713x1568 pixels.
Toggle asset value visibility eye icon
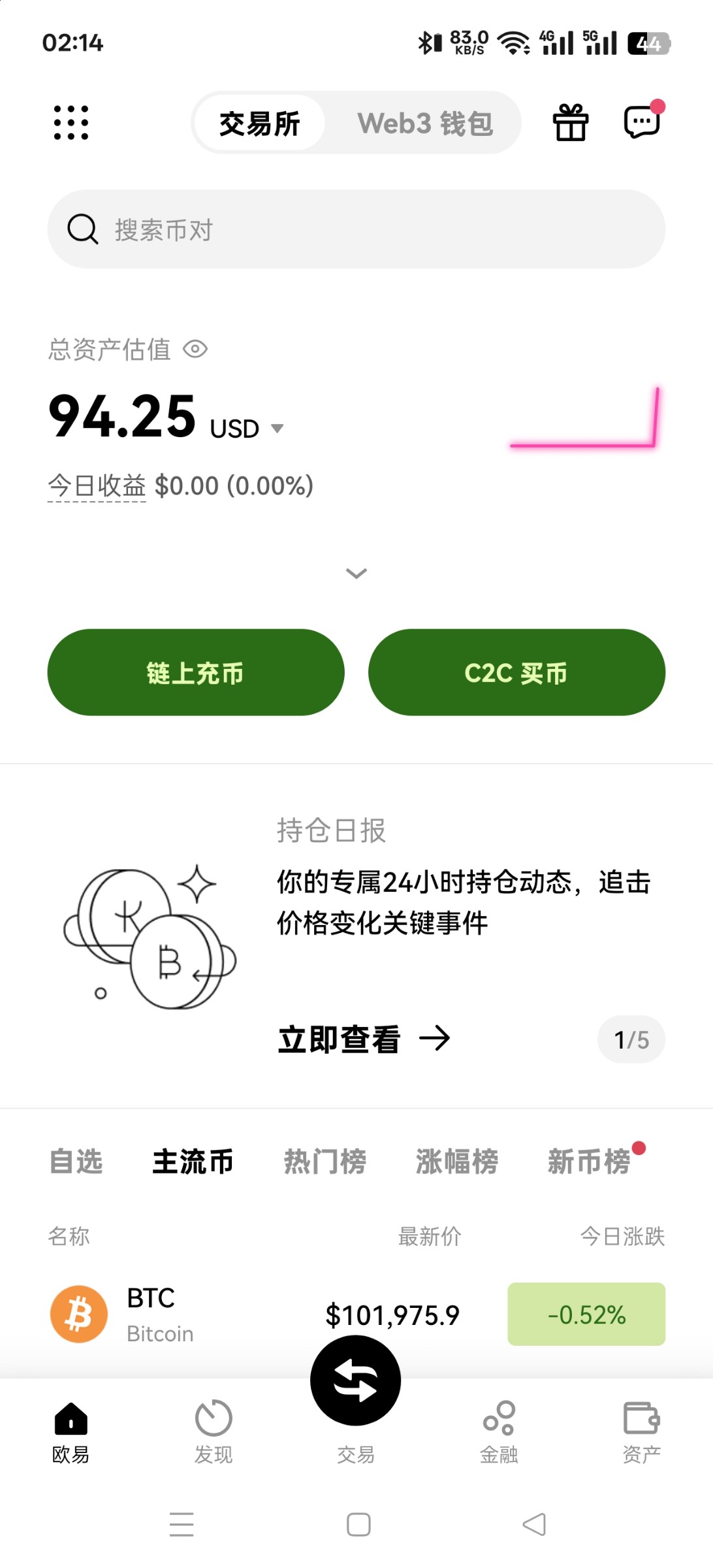(195, 350)
